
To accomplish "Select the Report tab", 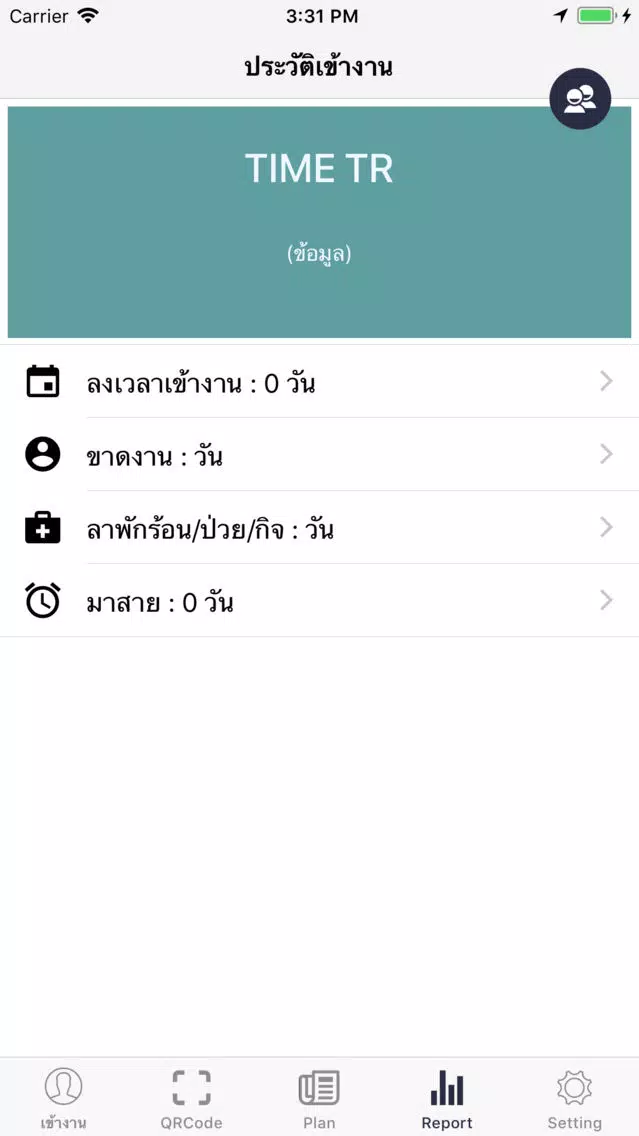I will 447,1098.
